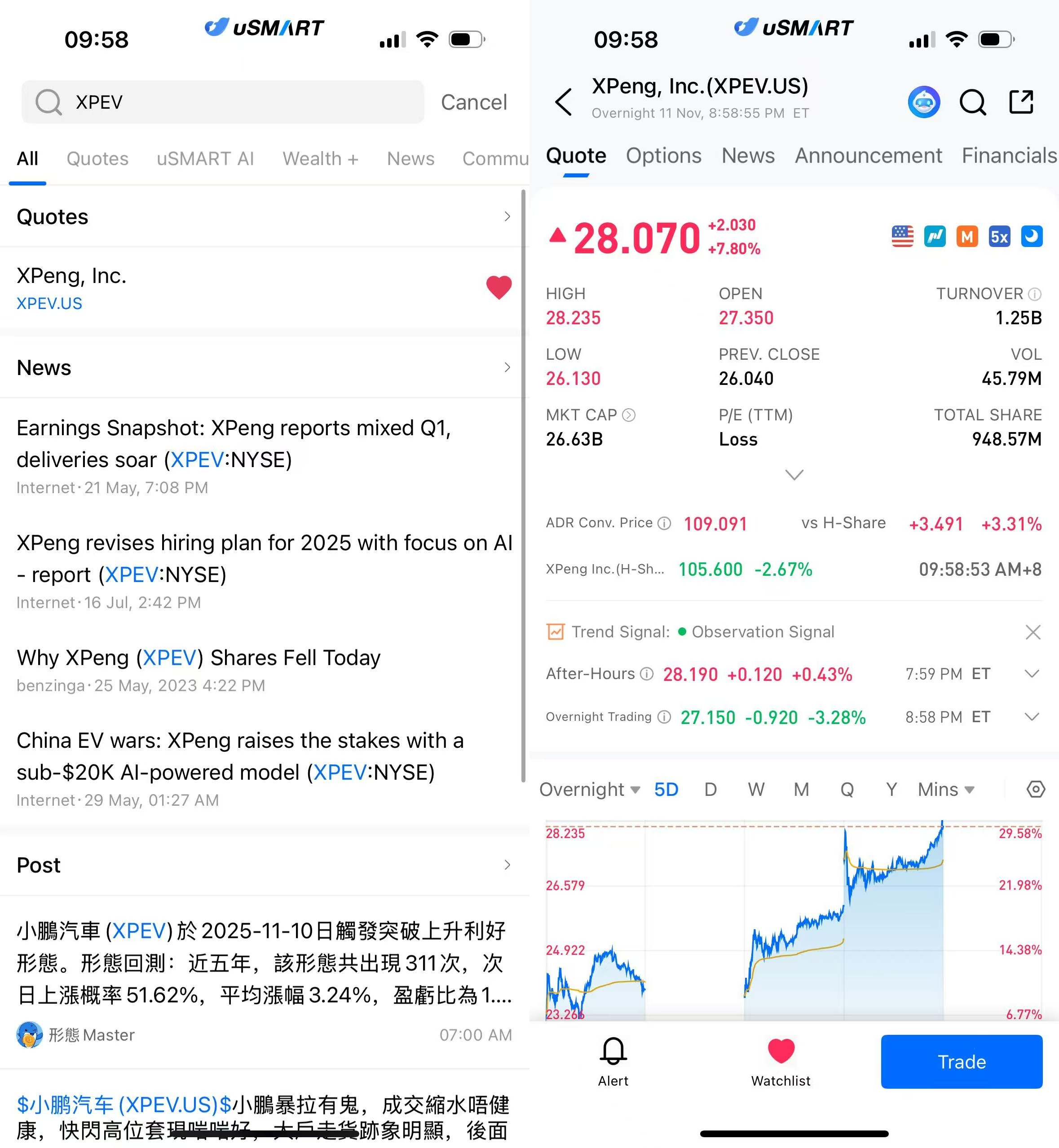Remove XPeng from favorites via heart icon
Image resolution: width=1059 pixels, height=1148 pixels.
coord(499,288)
